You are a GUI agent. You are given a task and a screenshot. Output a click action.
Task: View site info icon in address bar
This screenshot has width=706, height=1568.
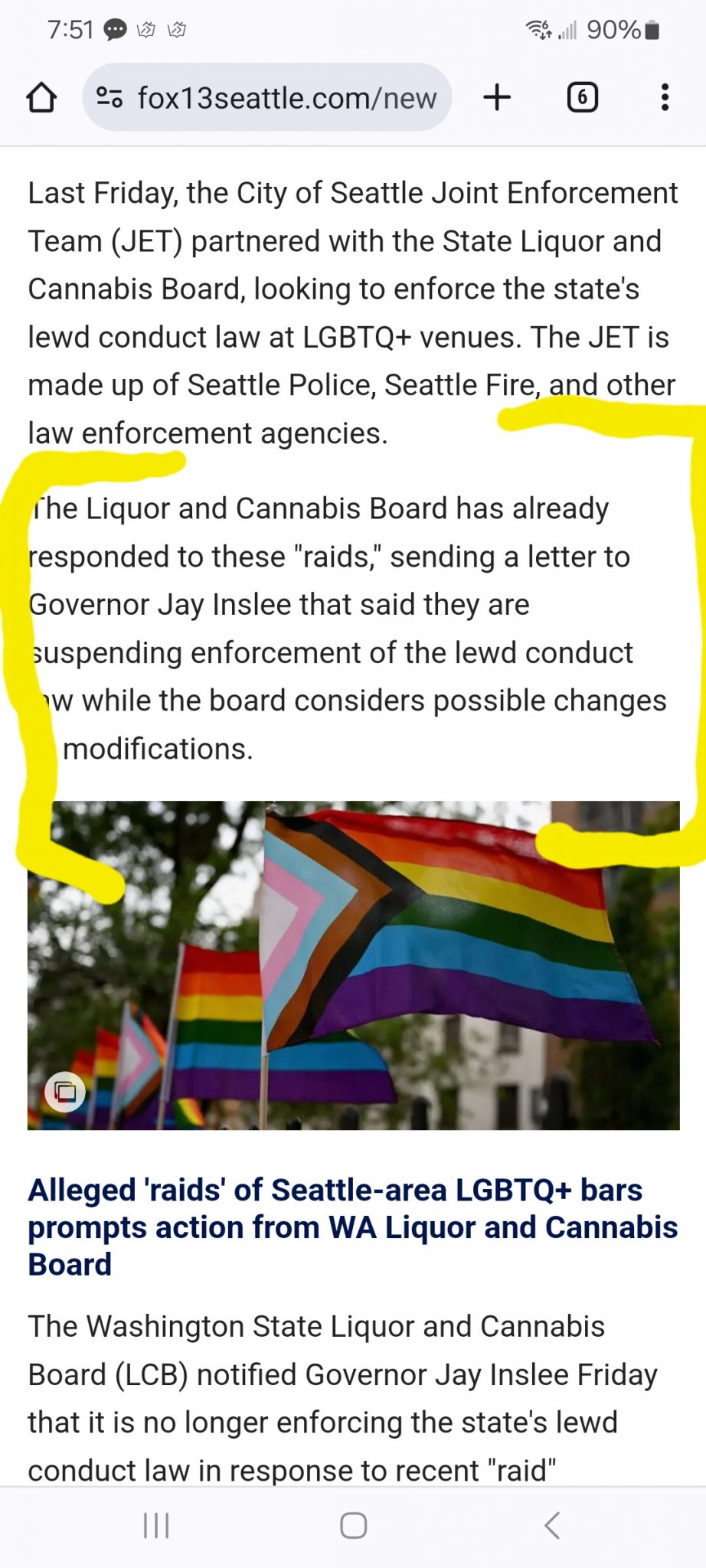tap(109, 97)
